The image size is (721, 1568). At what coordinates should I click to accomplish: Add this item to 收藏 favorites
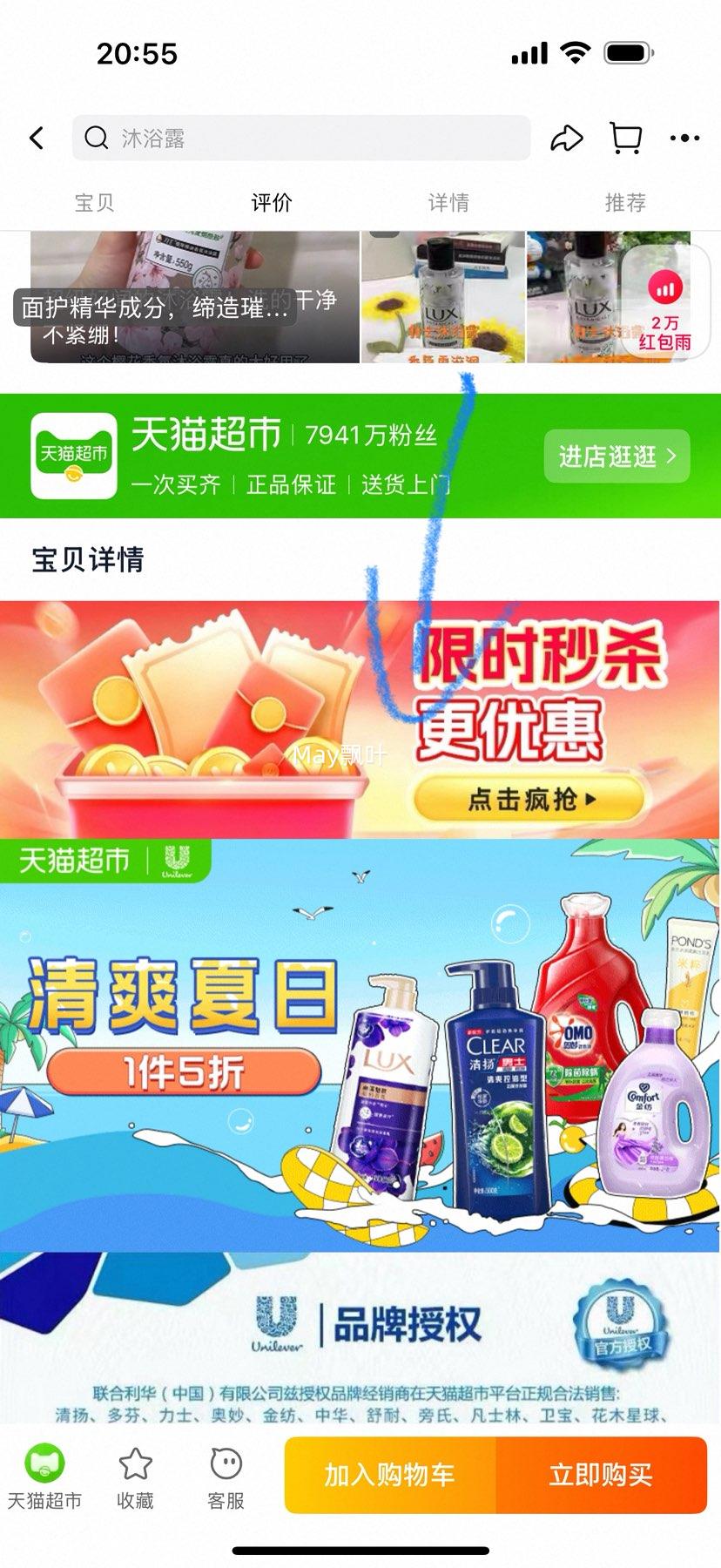pyautogui.click(x=135, y=1477)
